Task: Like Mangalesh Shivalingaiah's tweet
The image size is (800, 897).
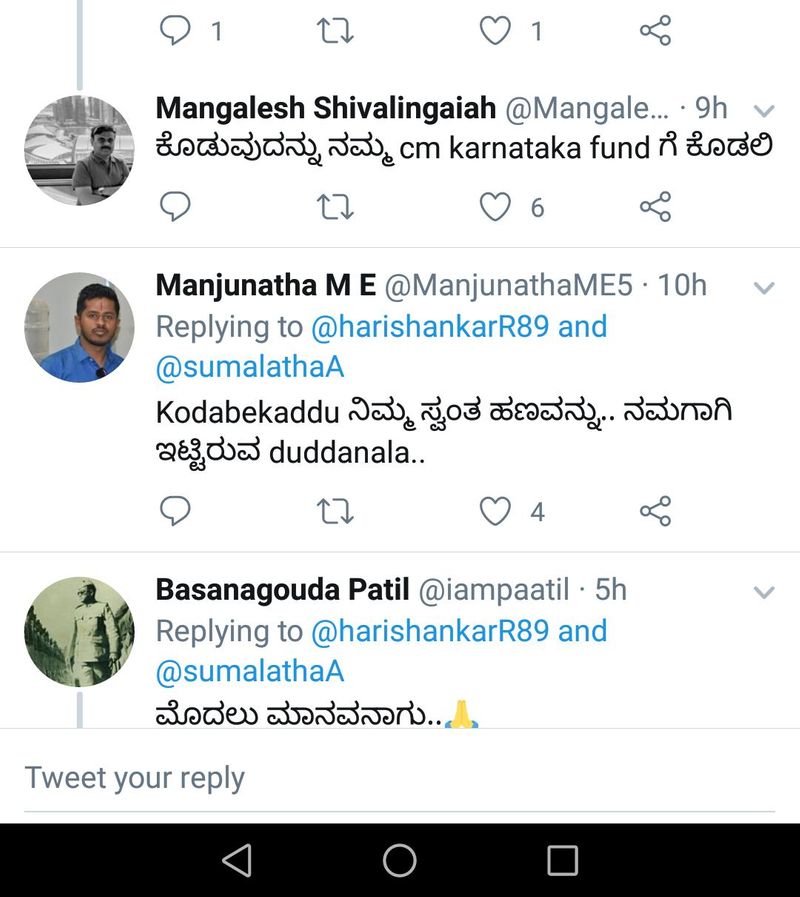Action: pos(496,207)
